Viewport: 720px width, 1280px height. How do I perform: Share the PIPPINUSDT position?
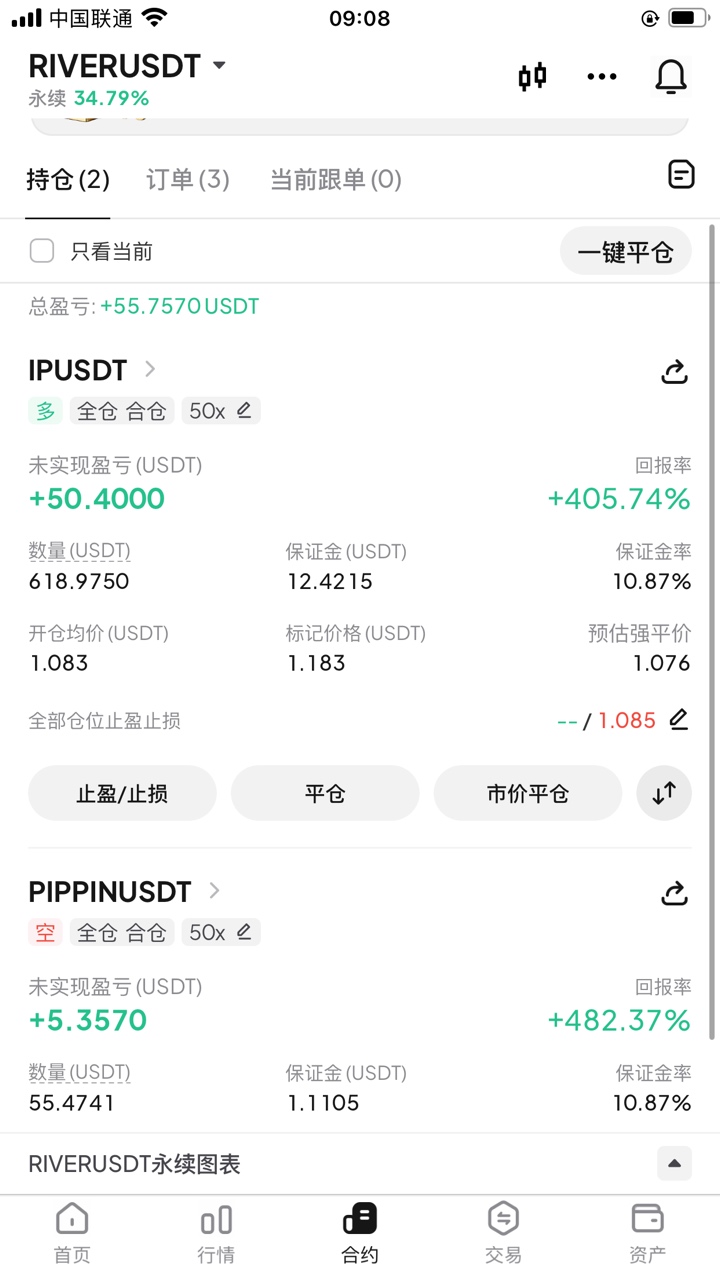click(675, 893)
